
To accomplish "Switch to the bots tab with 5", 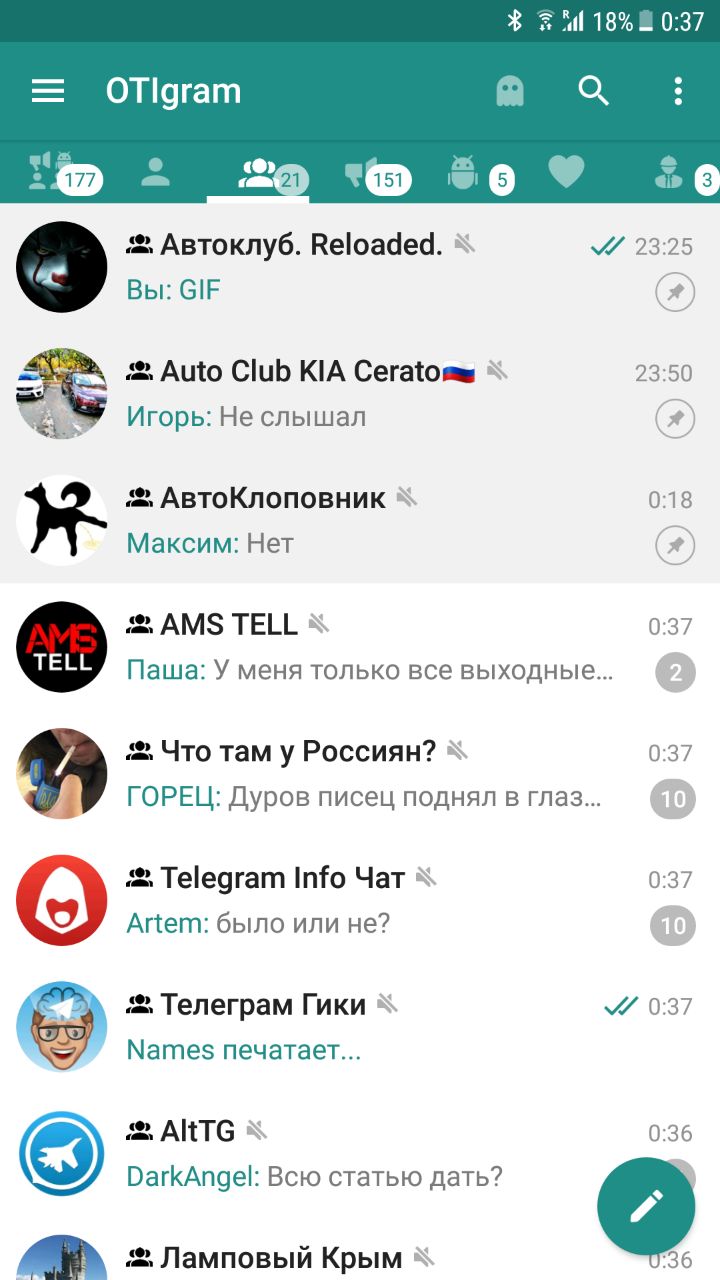I will (475, 174).
